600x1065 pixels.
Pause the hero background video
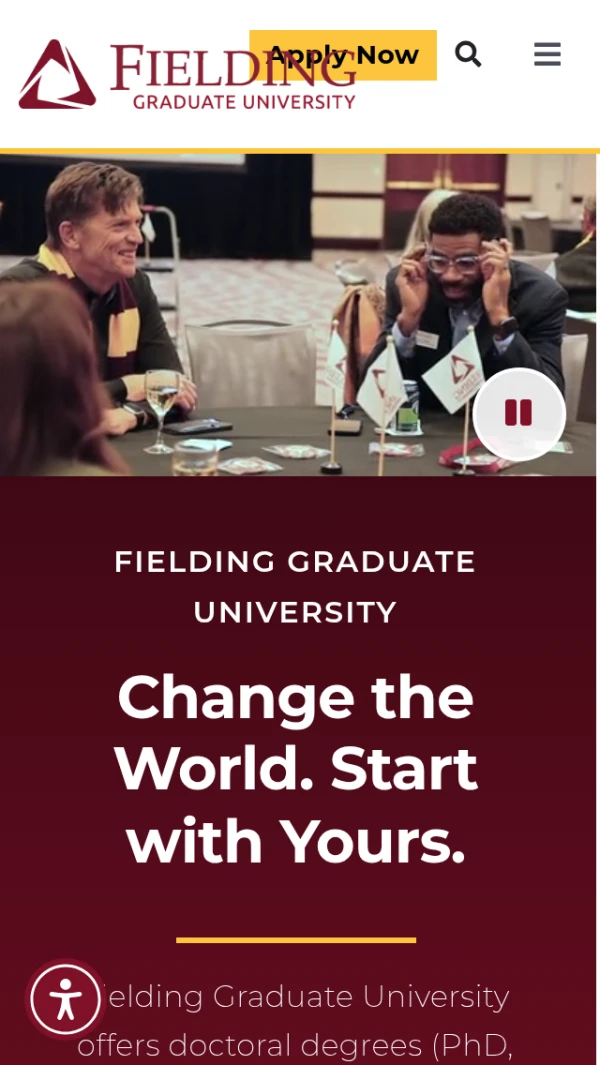(518, 413)
